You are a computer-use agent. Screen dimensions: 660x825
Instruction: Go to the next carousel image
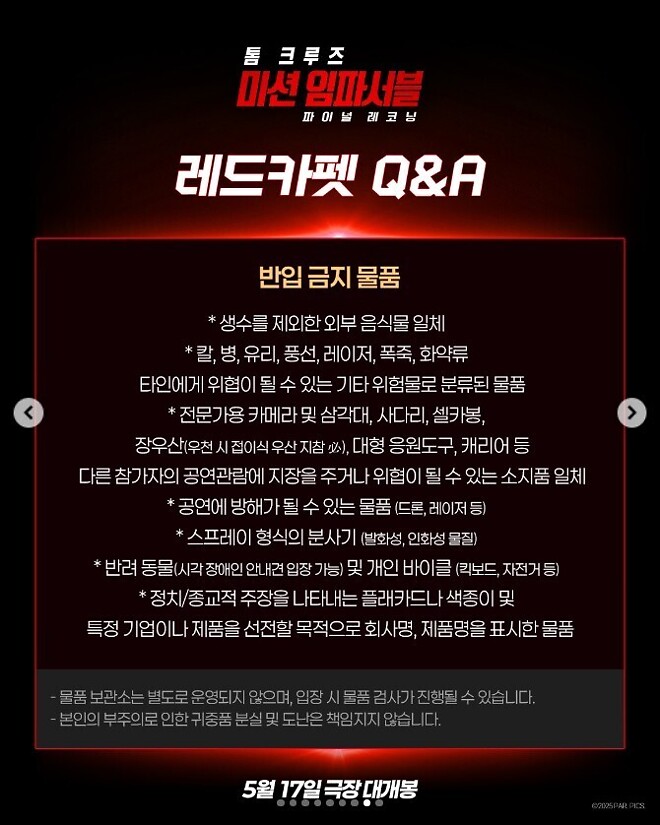[x=631, y=412]
